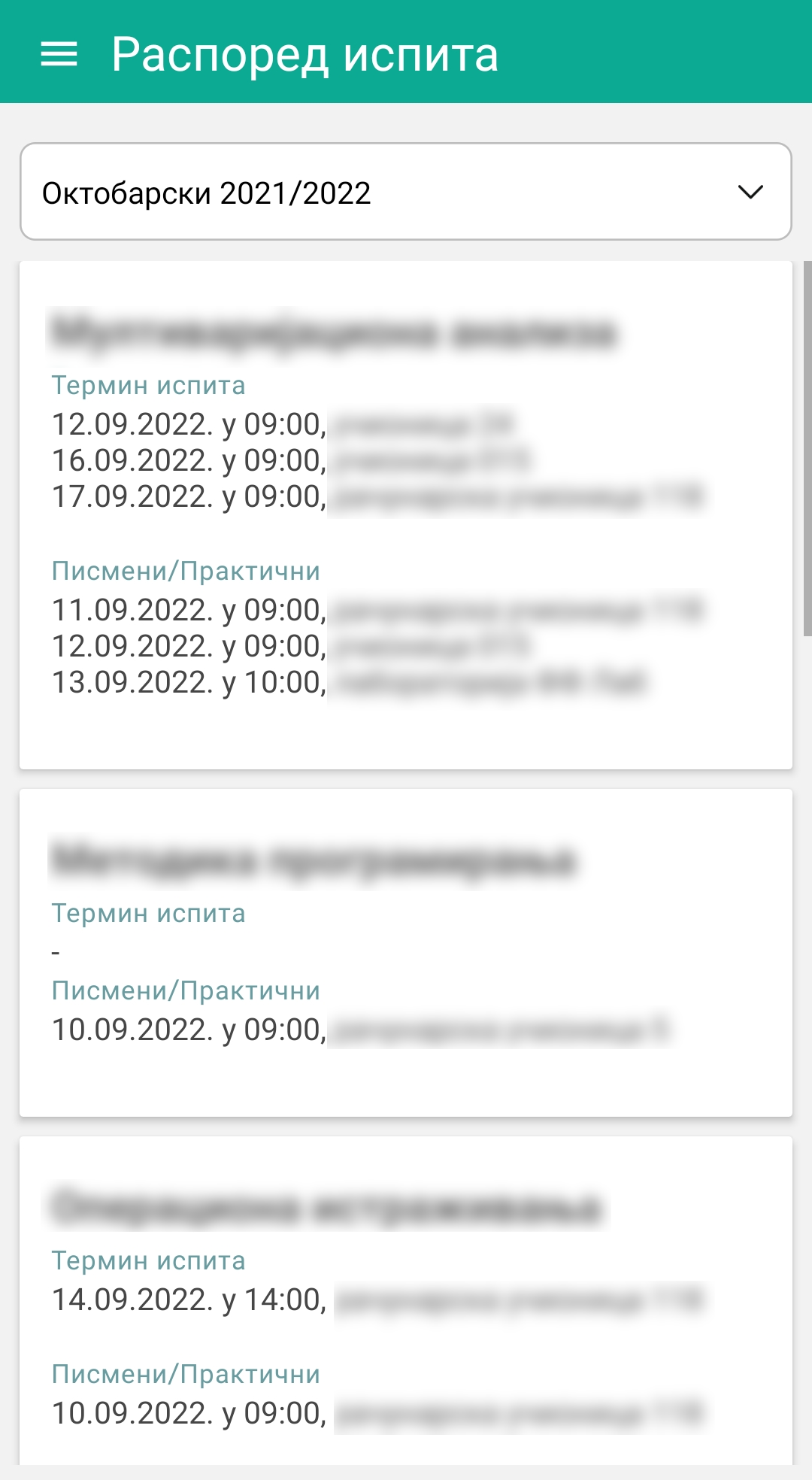Viewport: 812px width, 1480px height.
Task: Expand the Октобарски 2021/2022 exam period dropdown
Action: (406, 193)
